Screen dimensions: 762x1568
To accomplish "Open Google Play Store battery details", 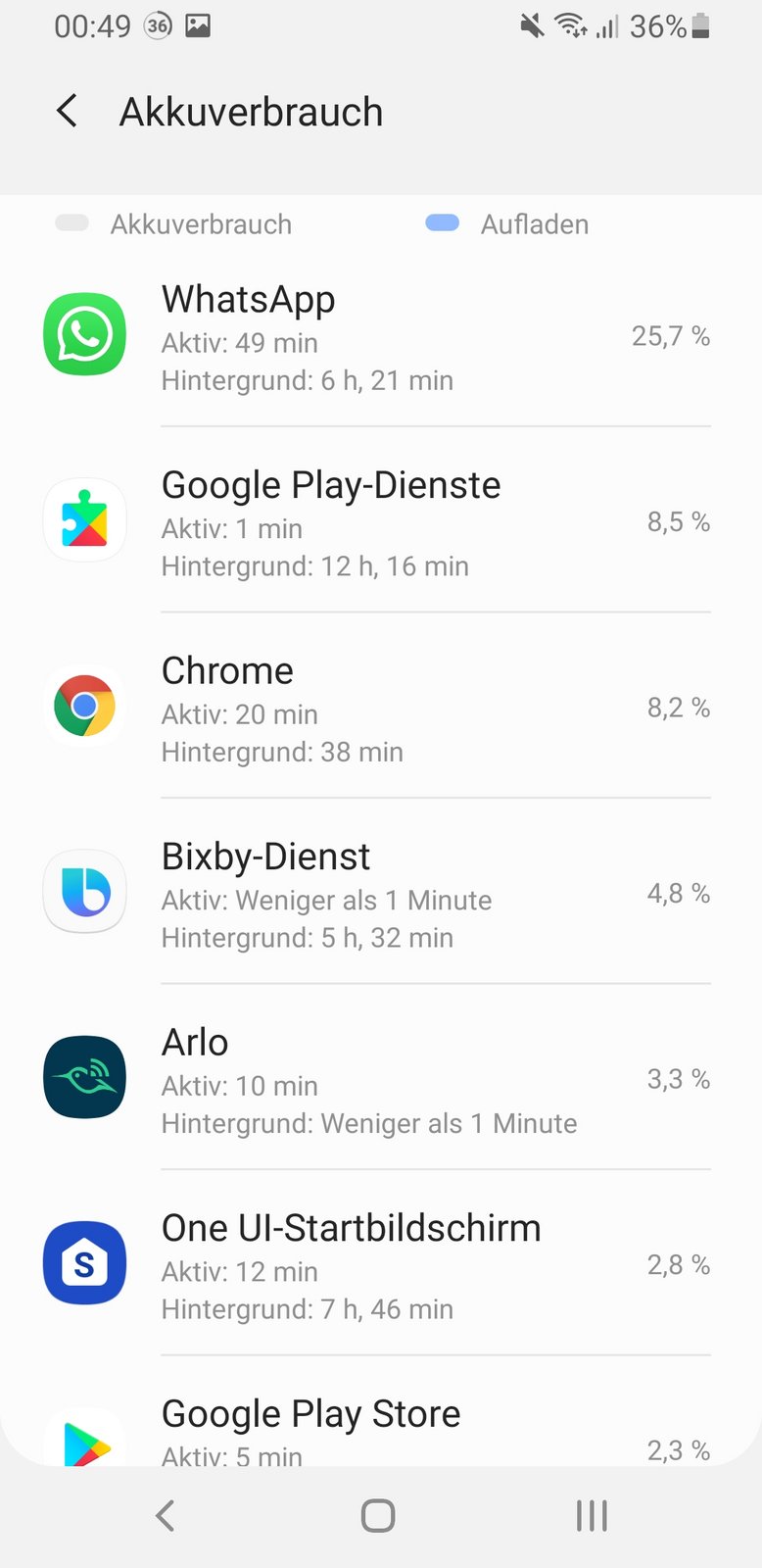I will click(381, 1411).
